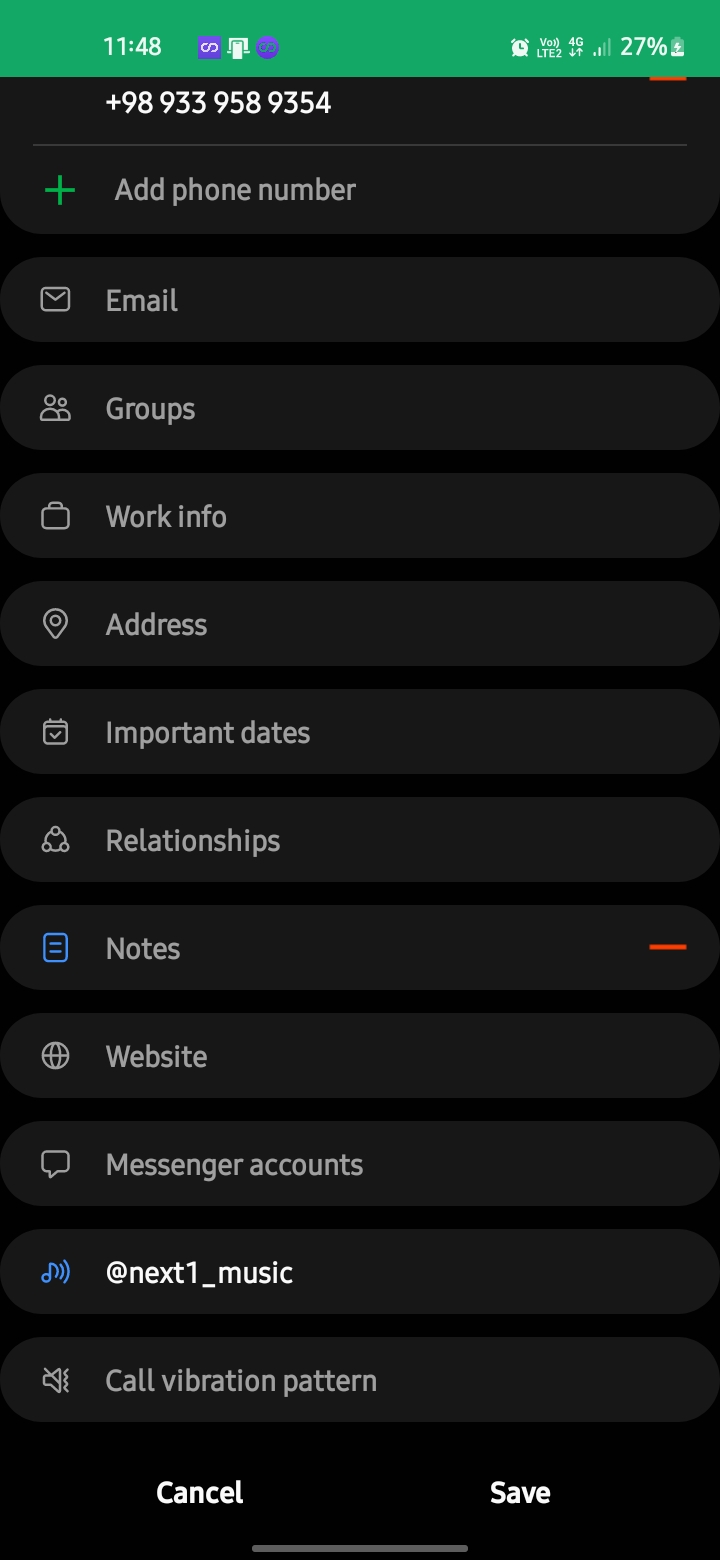Remove the Notes field
Viewport: 720px width, 1560px height.
(x=667, y=946)
